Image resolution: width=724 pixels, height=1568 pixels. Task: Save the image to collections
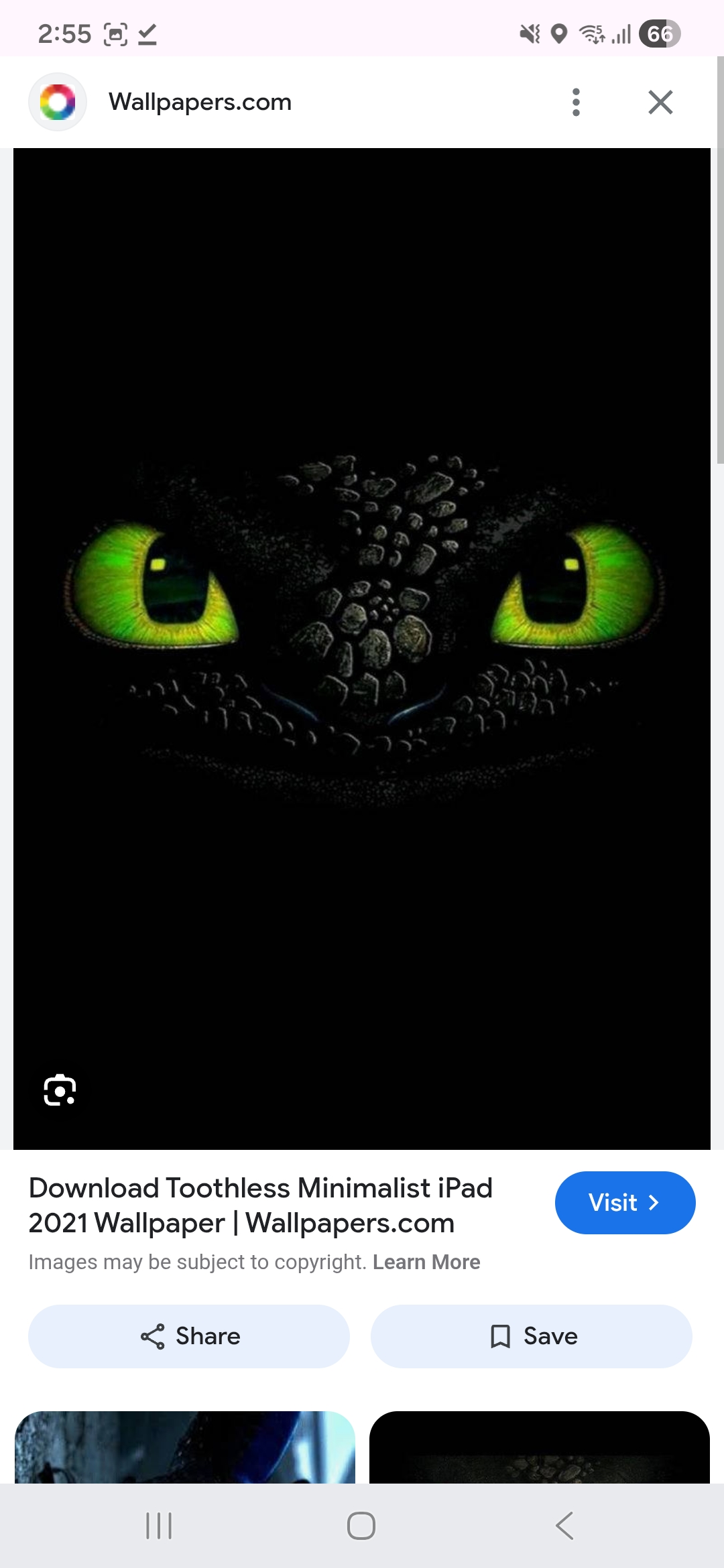(532, 1336)
